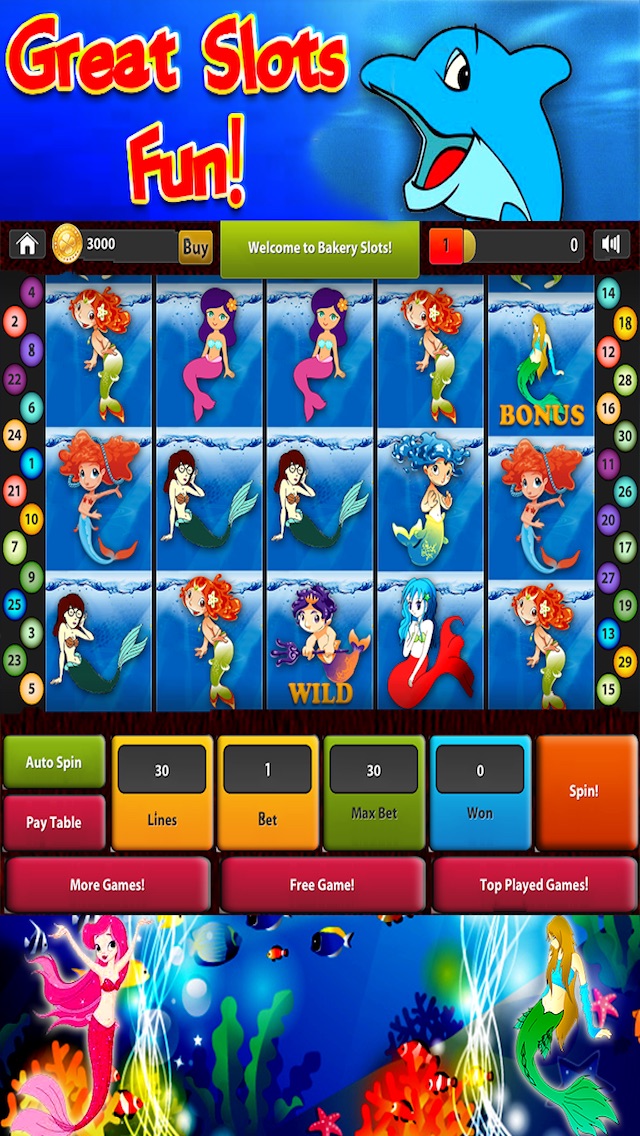Open More Games!
The height and width of the screenshot is (1136, 640).
(x=107, y=884)
